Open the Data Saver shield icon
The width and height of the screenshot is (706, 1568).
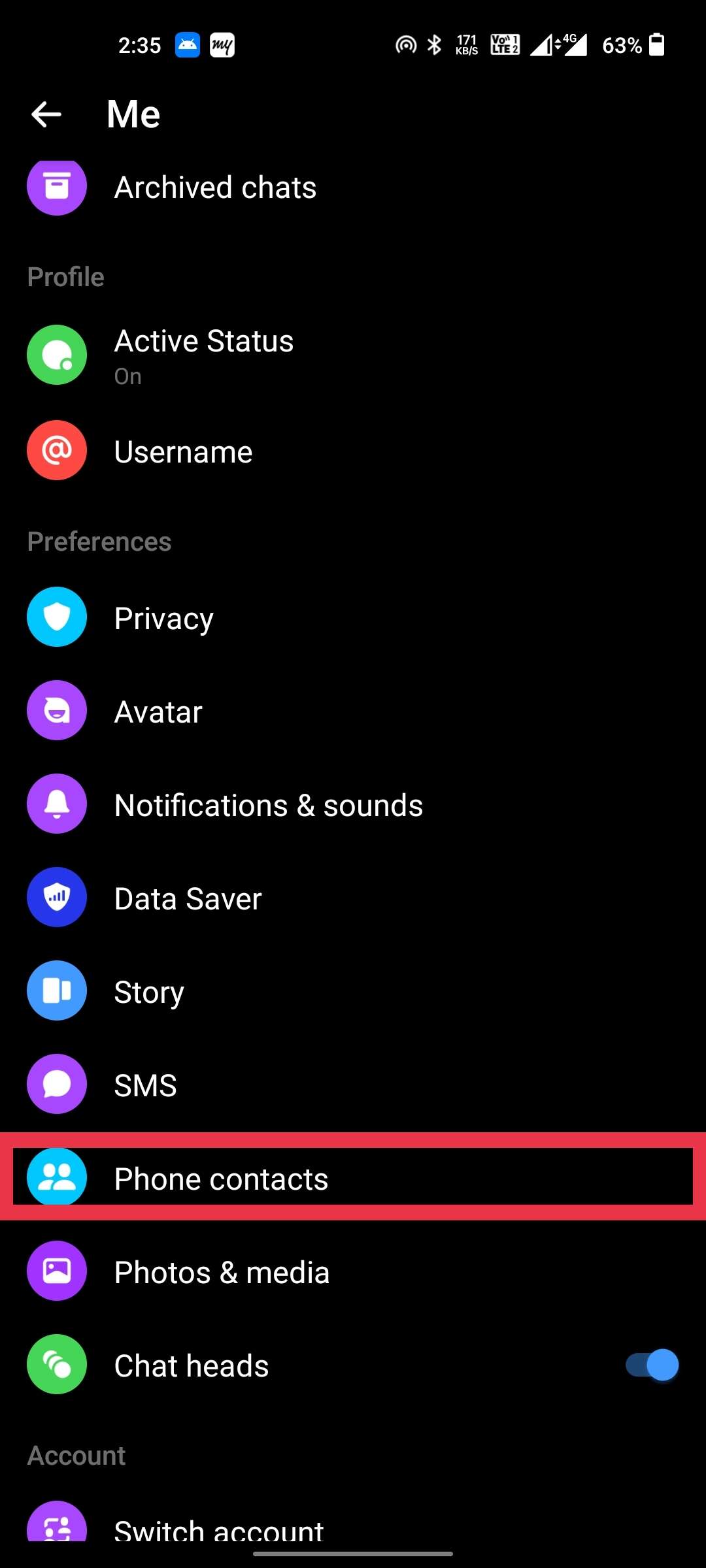coord(57,898)
